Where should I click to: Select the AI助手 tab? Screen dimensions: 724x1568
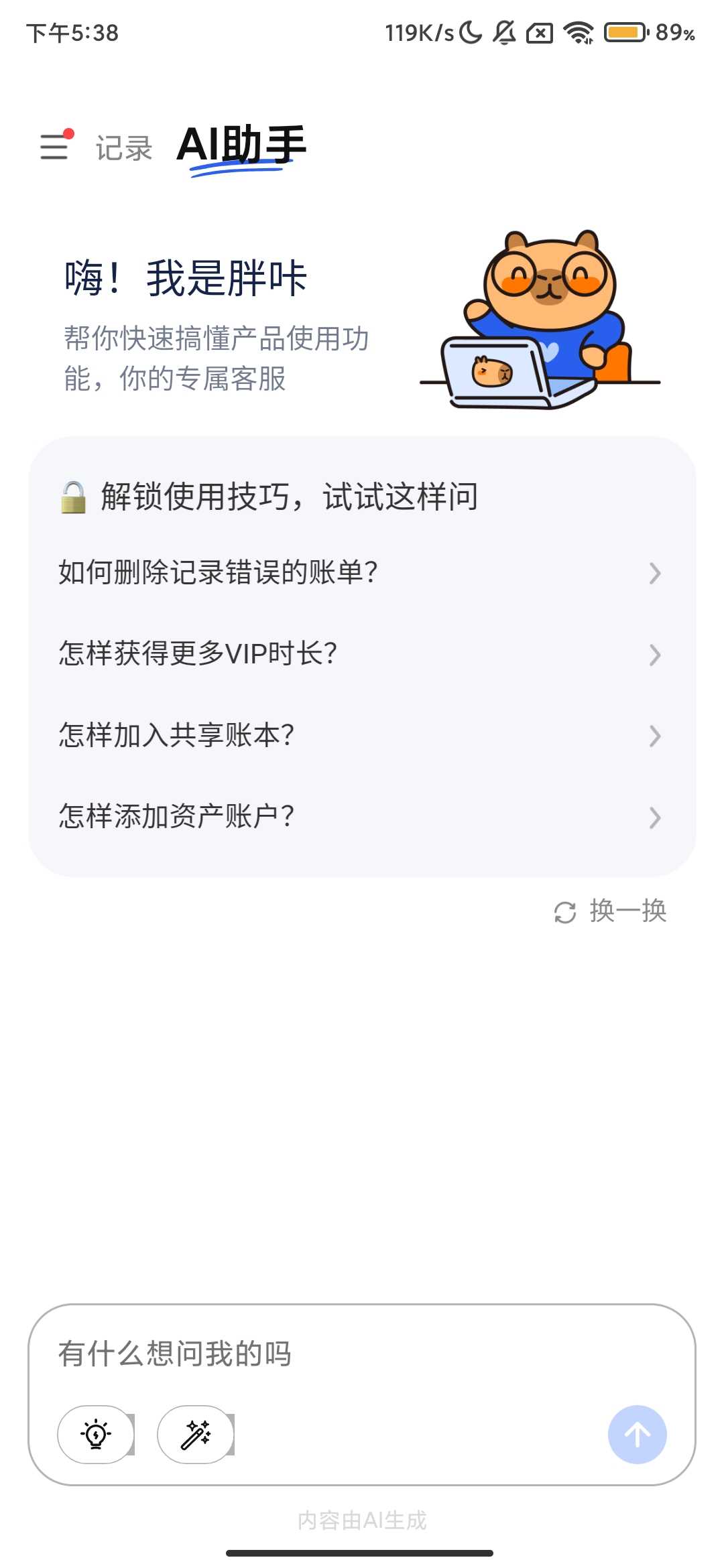tap(241, 145)
